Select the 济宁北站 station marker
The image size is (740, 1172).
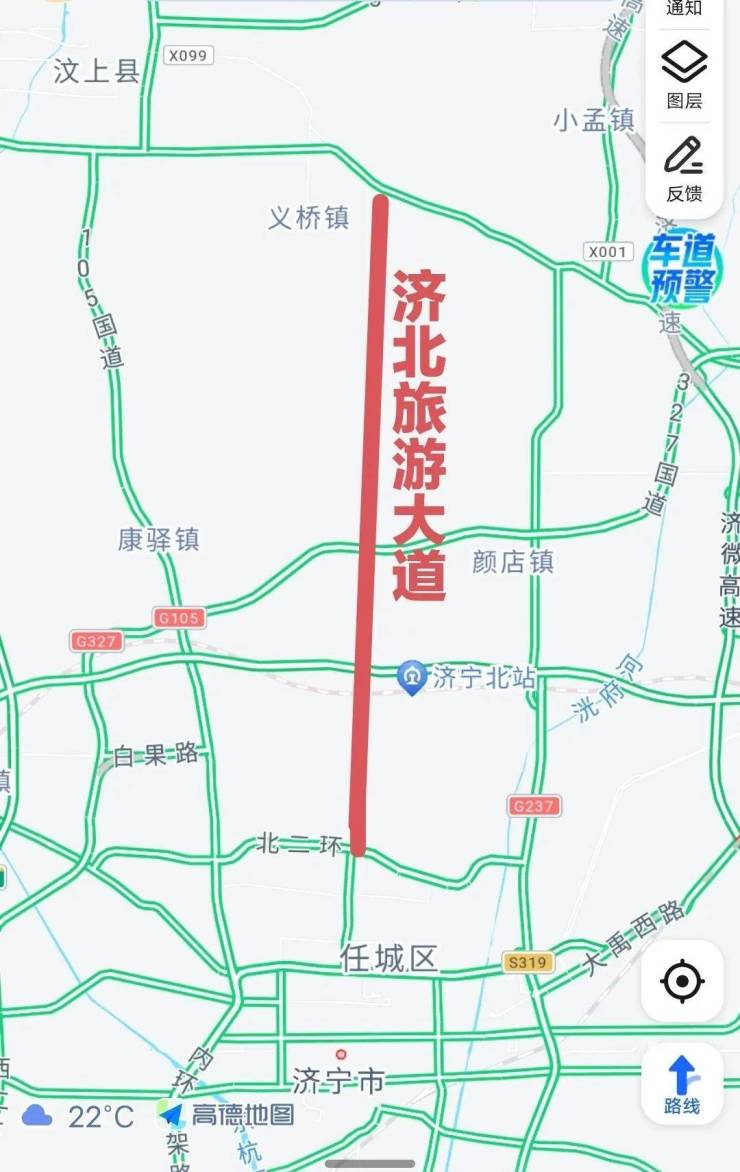[x=411, y=677]
